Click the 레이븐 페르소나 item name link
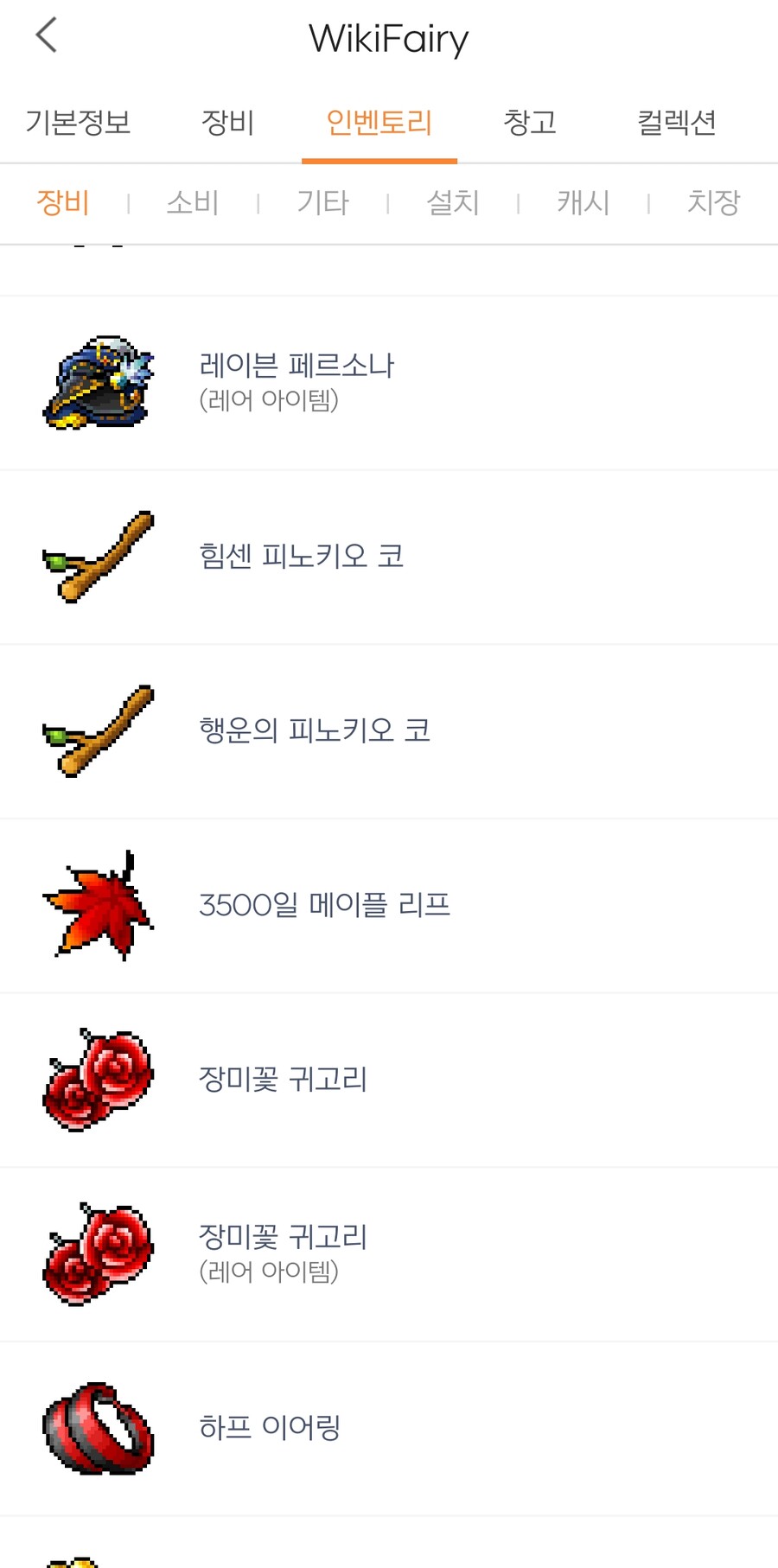 (x=296, y=366)
